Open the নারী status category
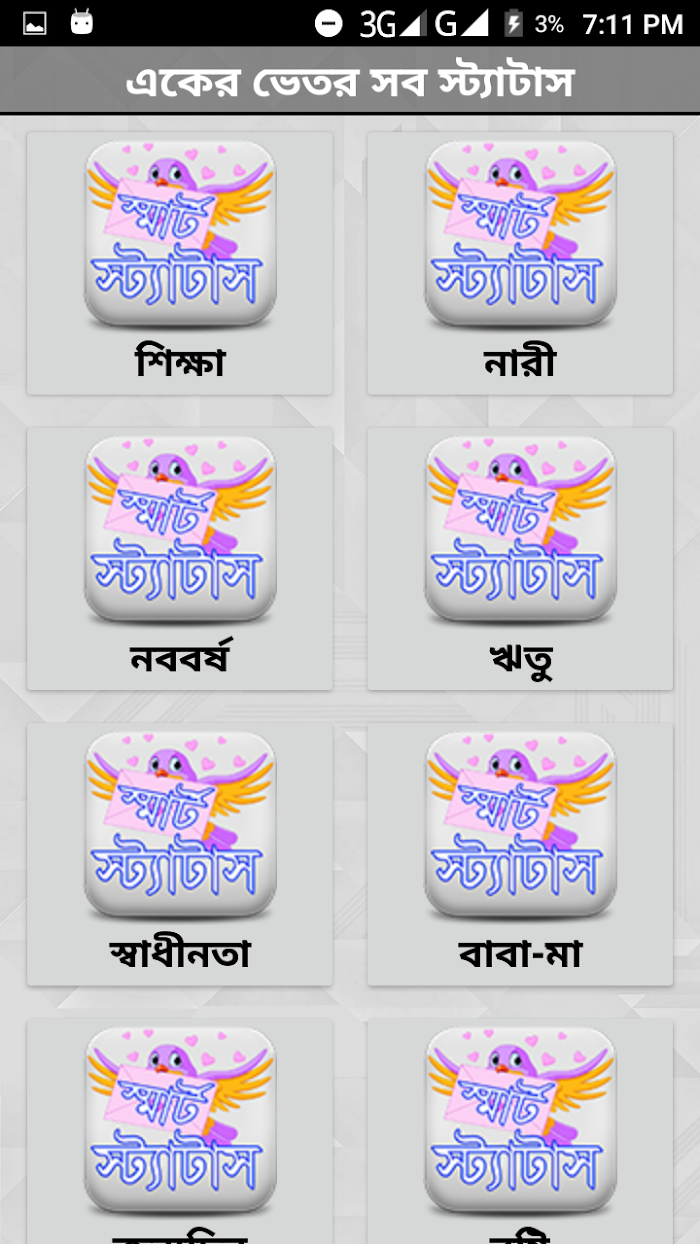The image size is (700, 1244). pos(520,263)
